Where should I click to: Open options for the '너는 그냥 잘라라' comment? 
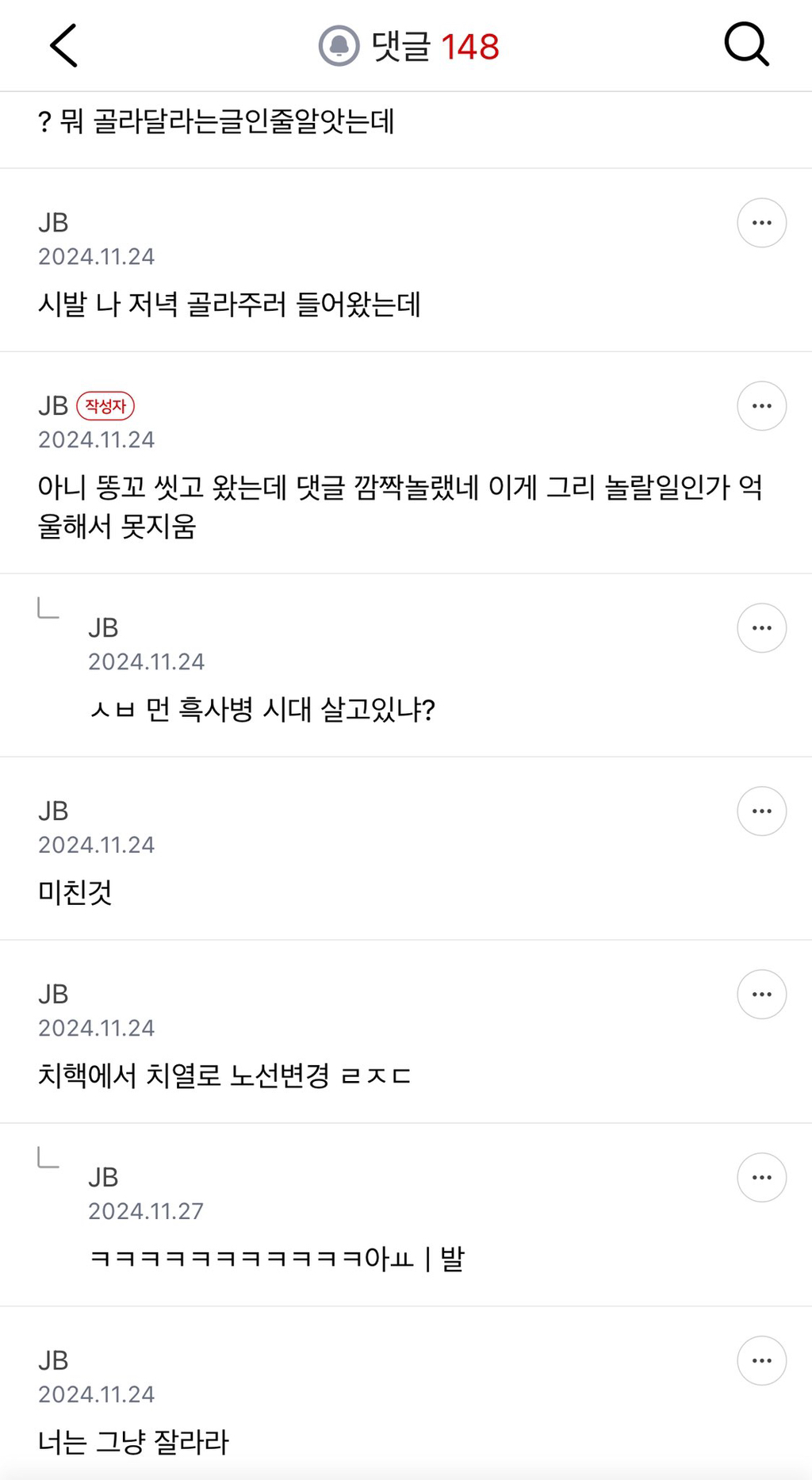coord(761,1361)
